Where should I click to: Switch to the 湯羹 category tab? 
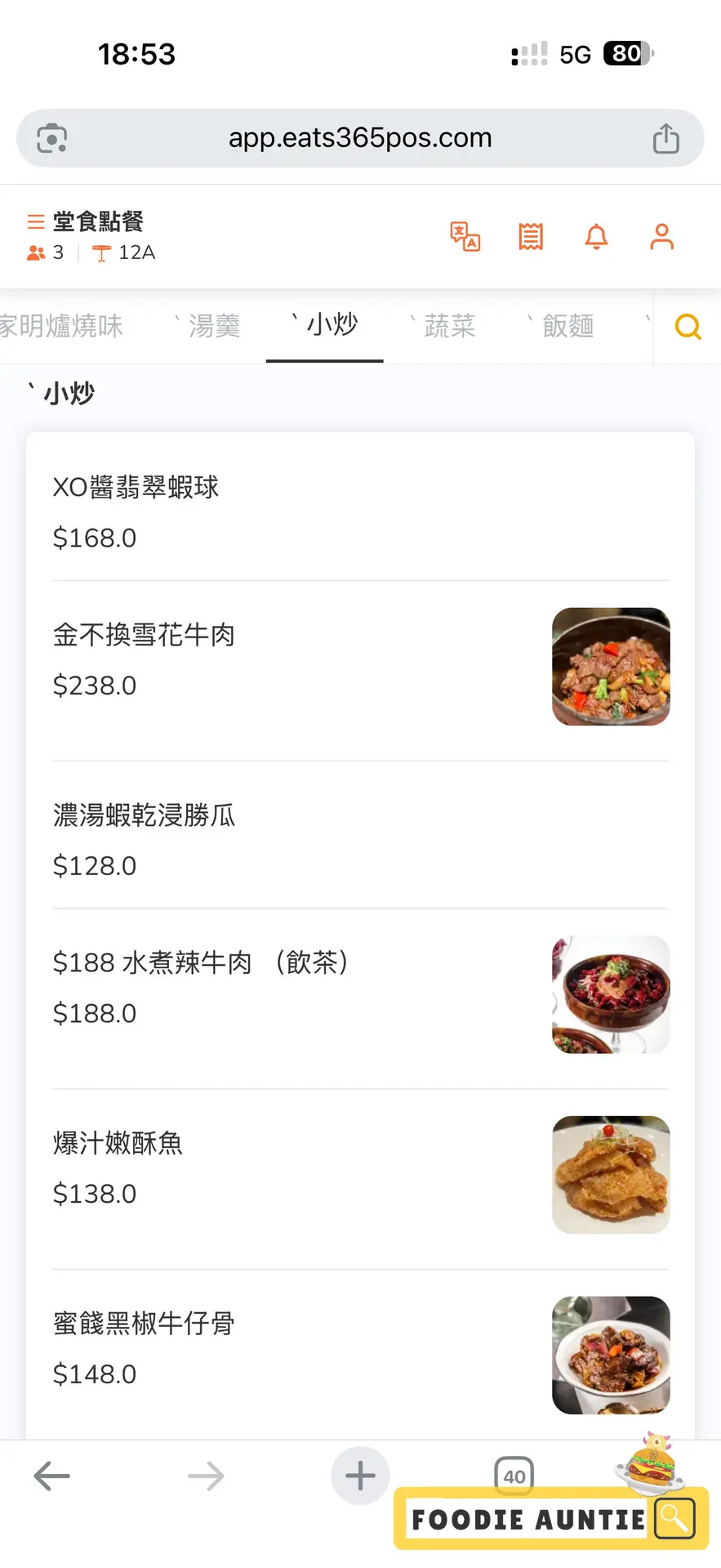pos(213,326)
